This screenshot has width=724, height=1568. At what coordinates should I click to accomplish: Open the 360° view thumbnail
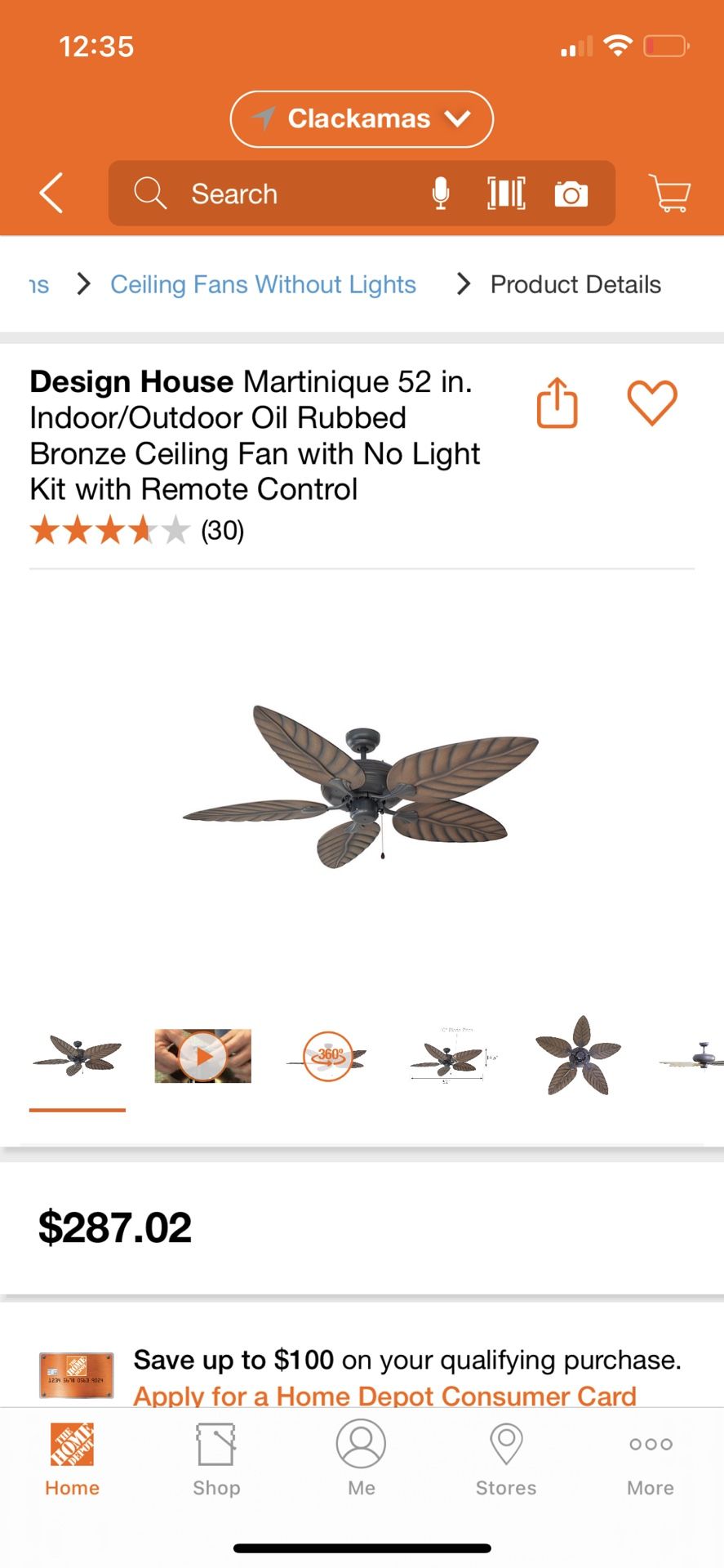(327, 1056)
